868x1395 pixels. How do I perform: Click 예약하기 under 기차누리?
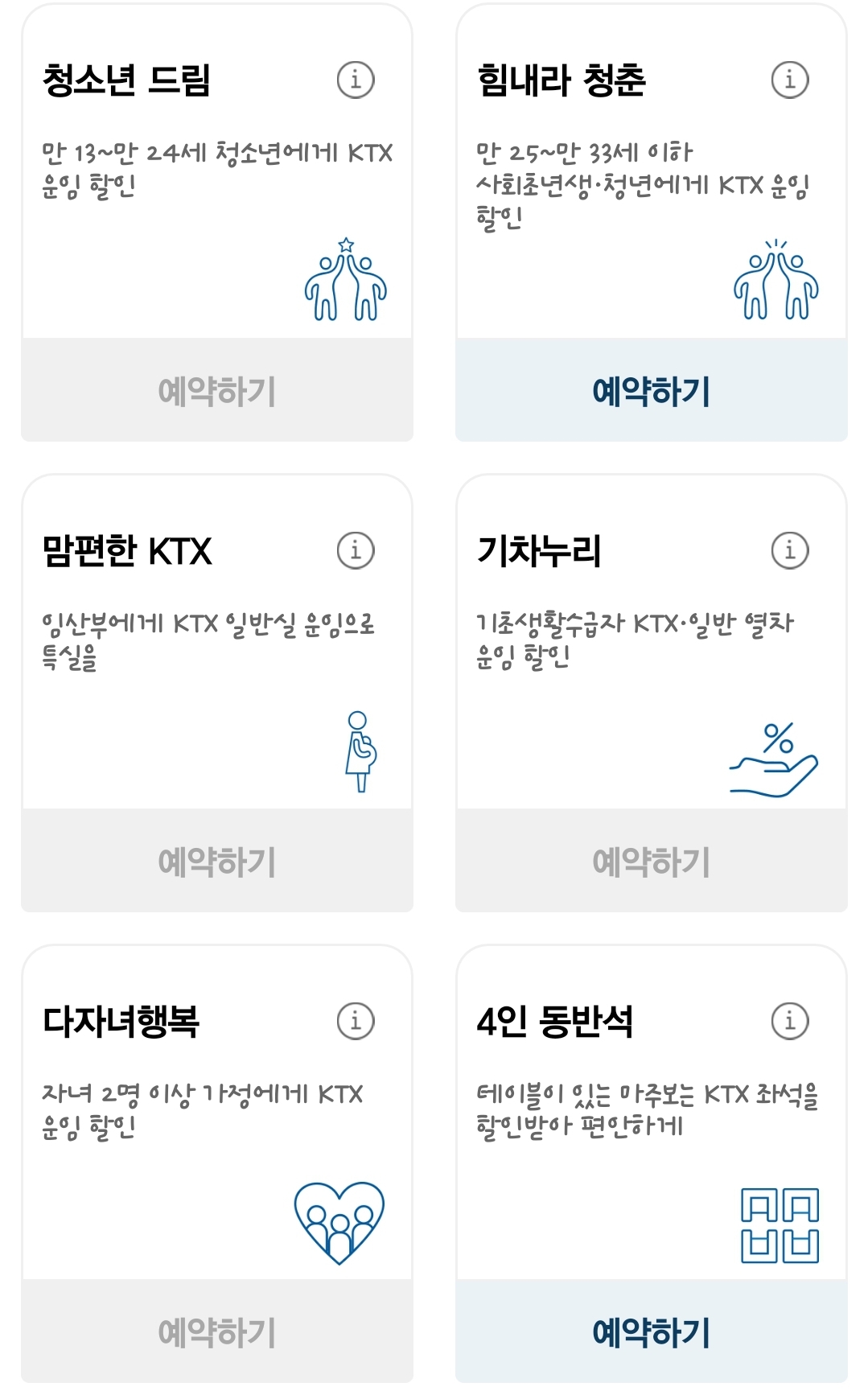652,860
